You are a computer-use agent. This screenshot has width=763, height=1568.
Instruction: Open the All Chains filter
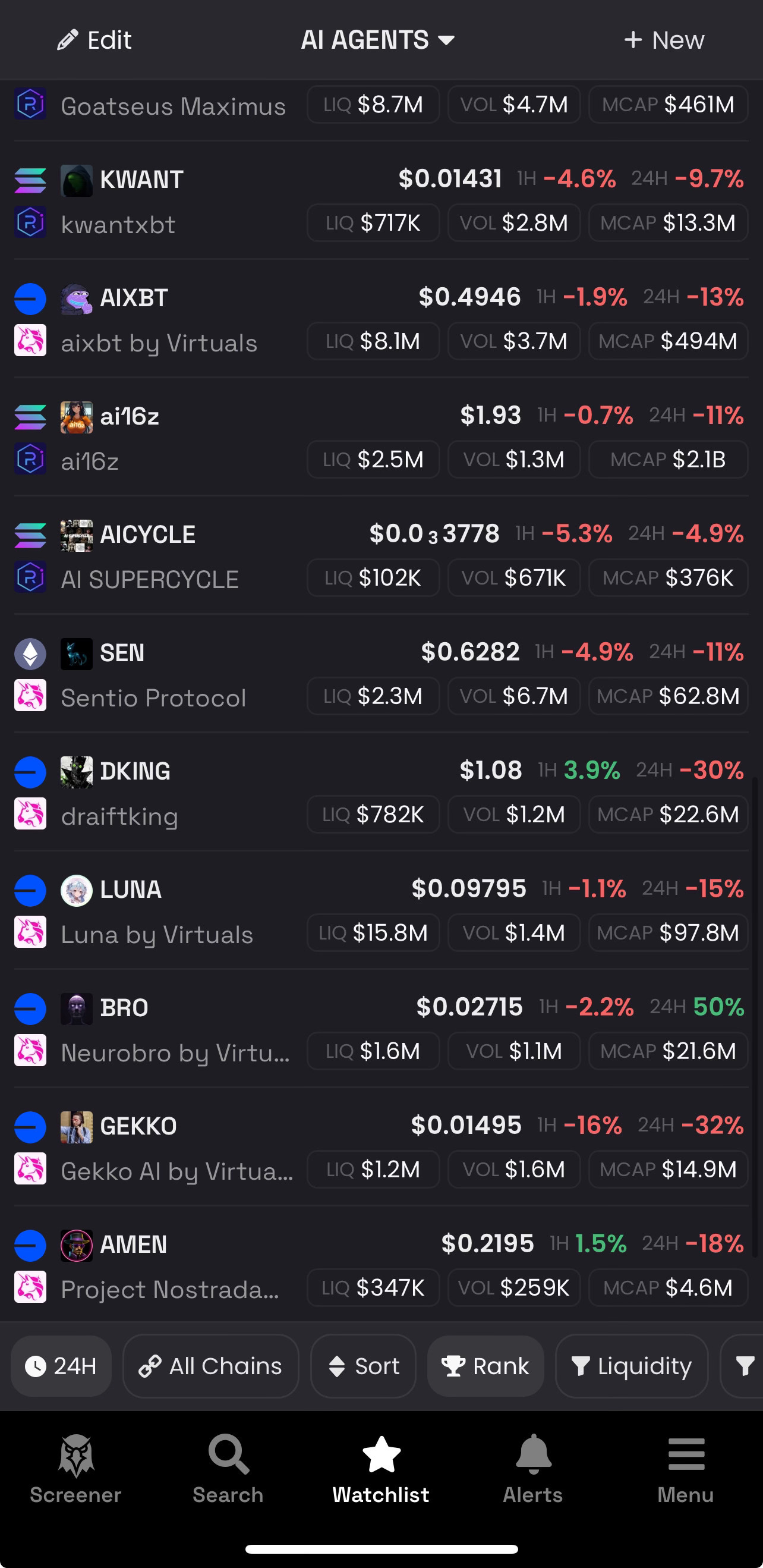pos(210,1366)
